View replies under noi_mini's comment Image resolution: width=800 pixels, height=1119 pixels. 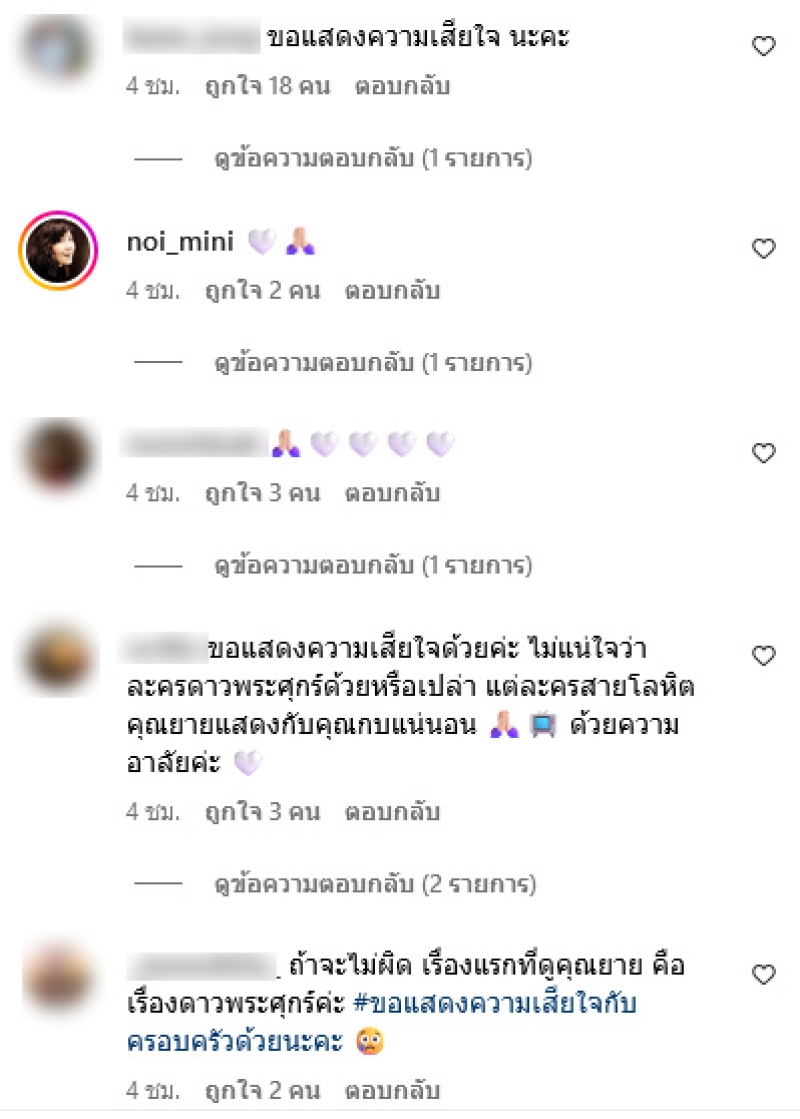(373, 361)
